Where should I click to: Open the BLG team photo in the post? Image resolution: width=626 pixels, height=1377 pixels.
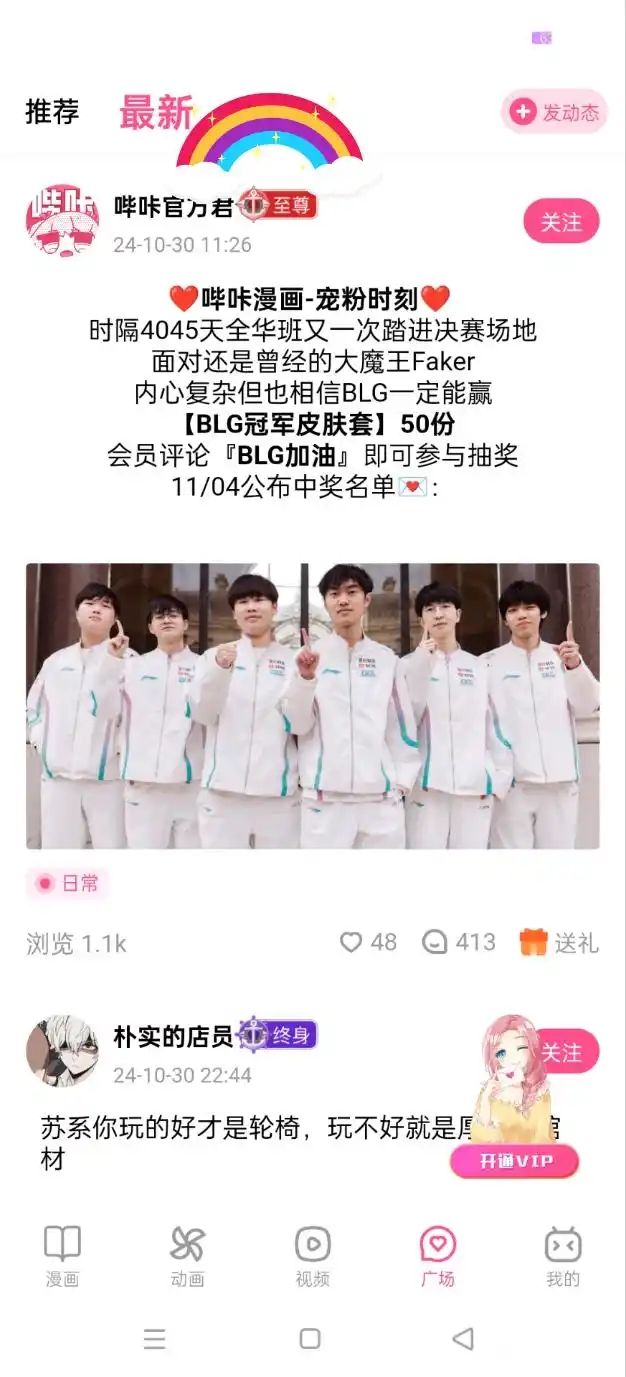[x=313, y=706]
